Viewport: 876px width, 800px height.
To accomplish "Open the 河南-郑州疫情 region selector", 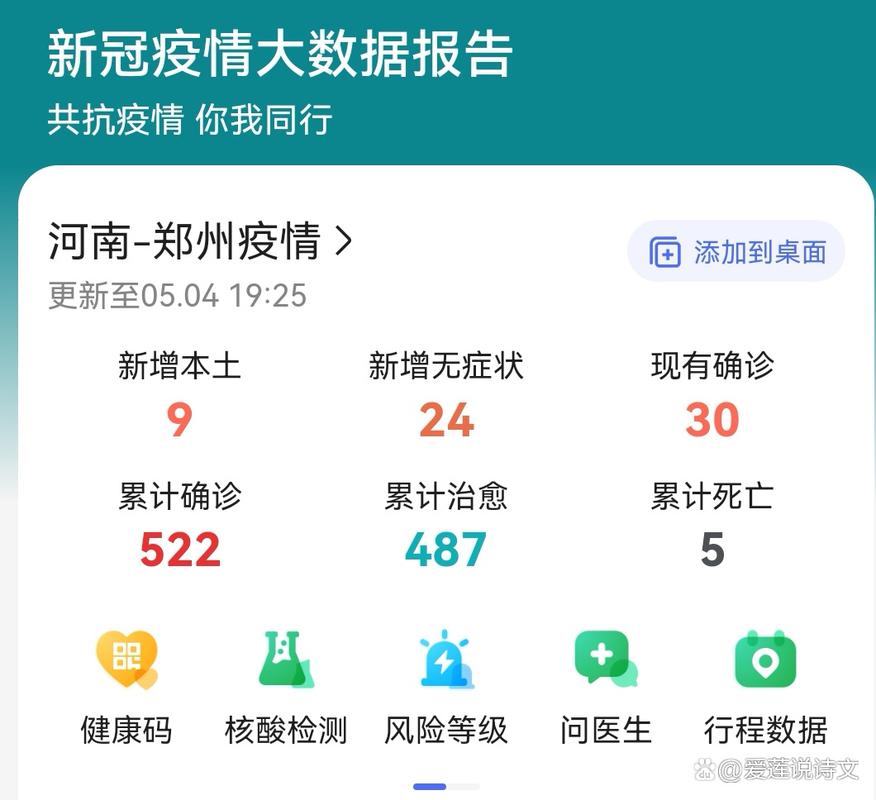I will [200, 243].
